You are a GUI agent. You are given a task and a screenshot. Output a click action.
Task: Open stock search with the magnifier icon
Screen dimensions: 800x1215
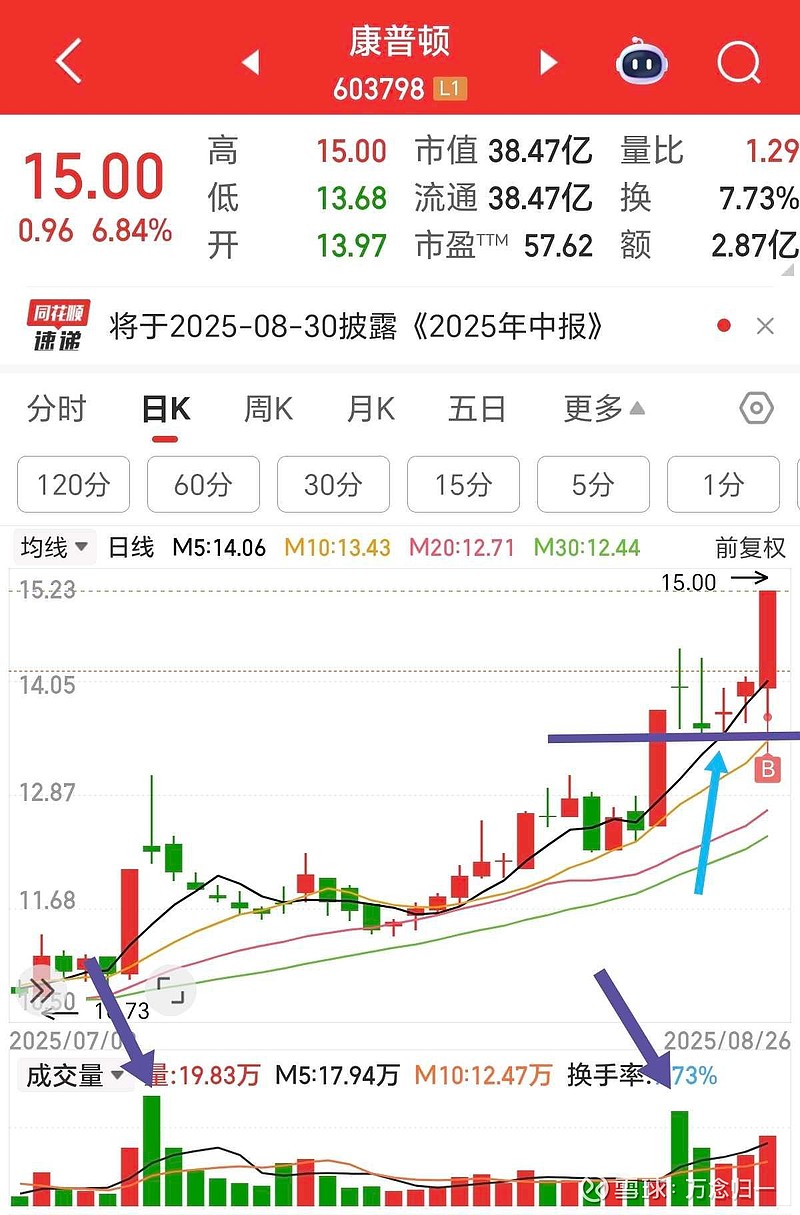pyautogui.click(x=739, y=63)
